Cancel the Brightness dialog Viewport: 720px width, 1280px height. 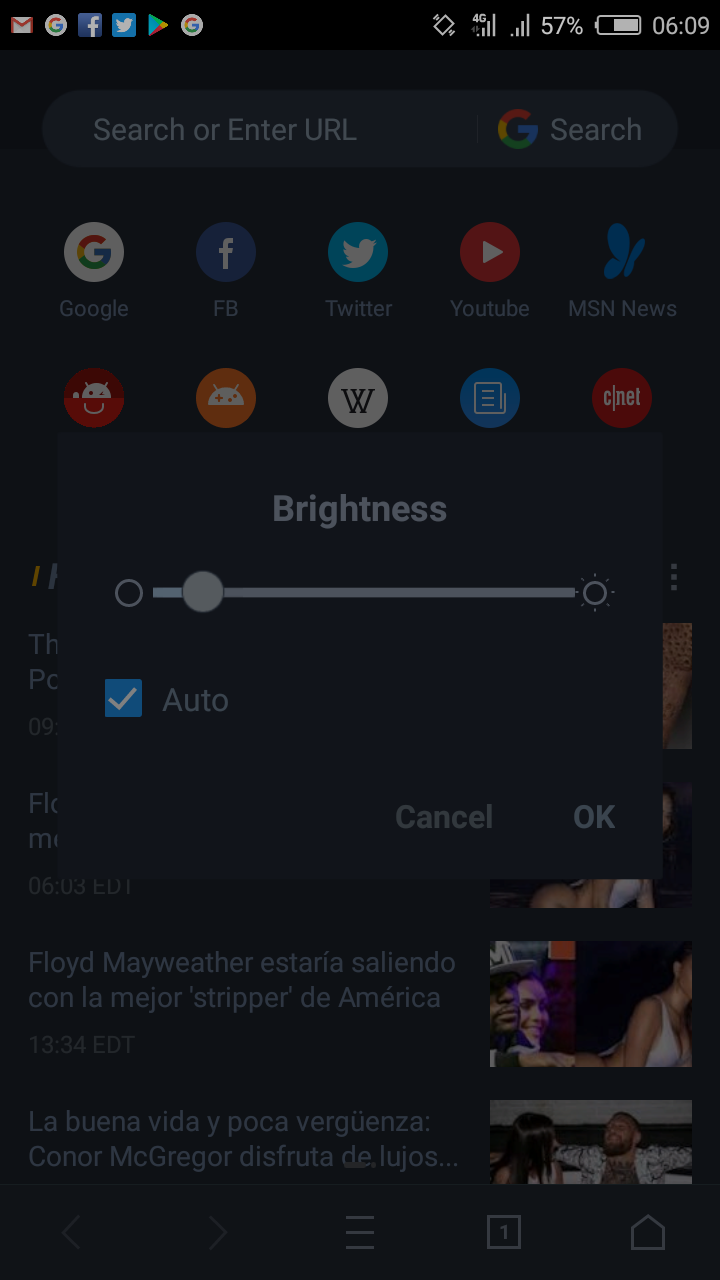coord(444,817)
